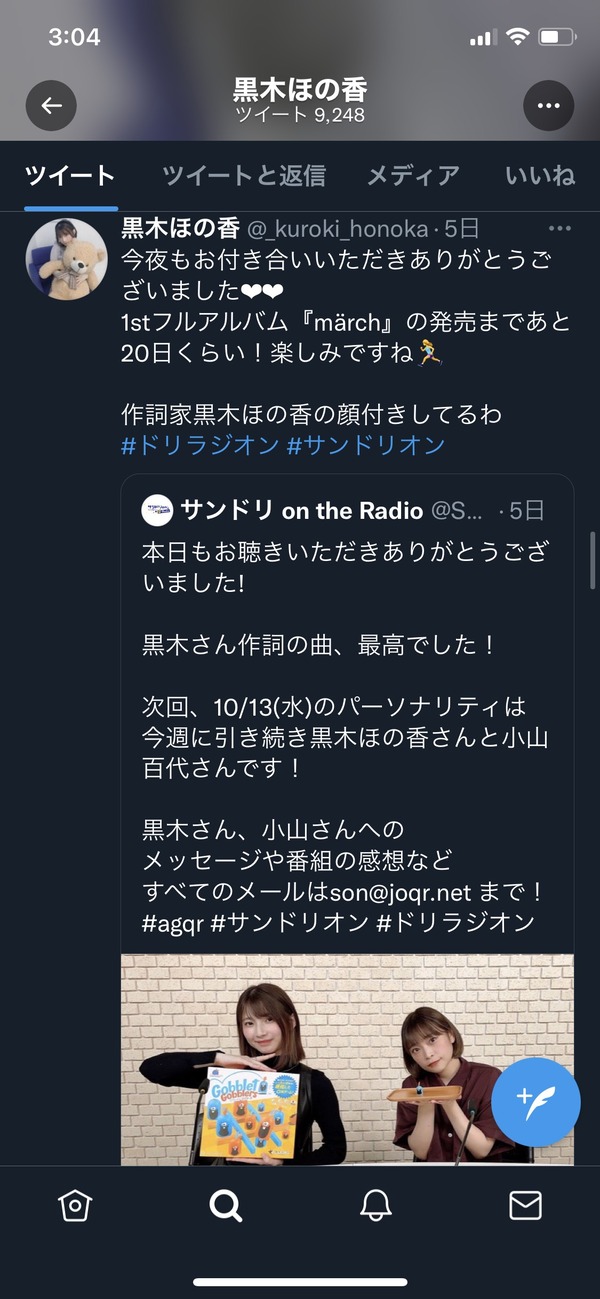Switch to the ツイートと返信 tab
This screenshot has height=1299, width=600.
coord(244,176)
